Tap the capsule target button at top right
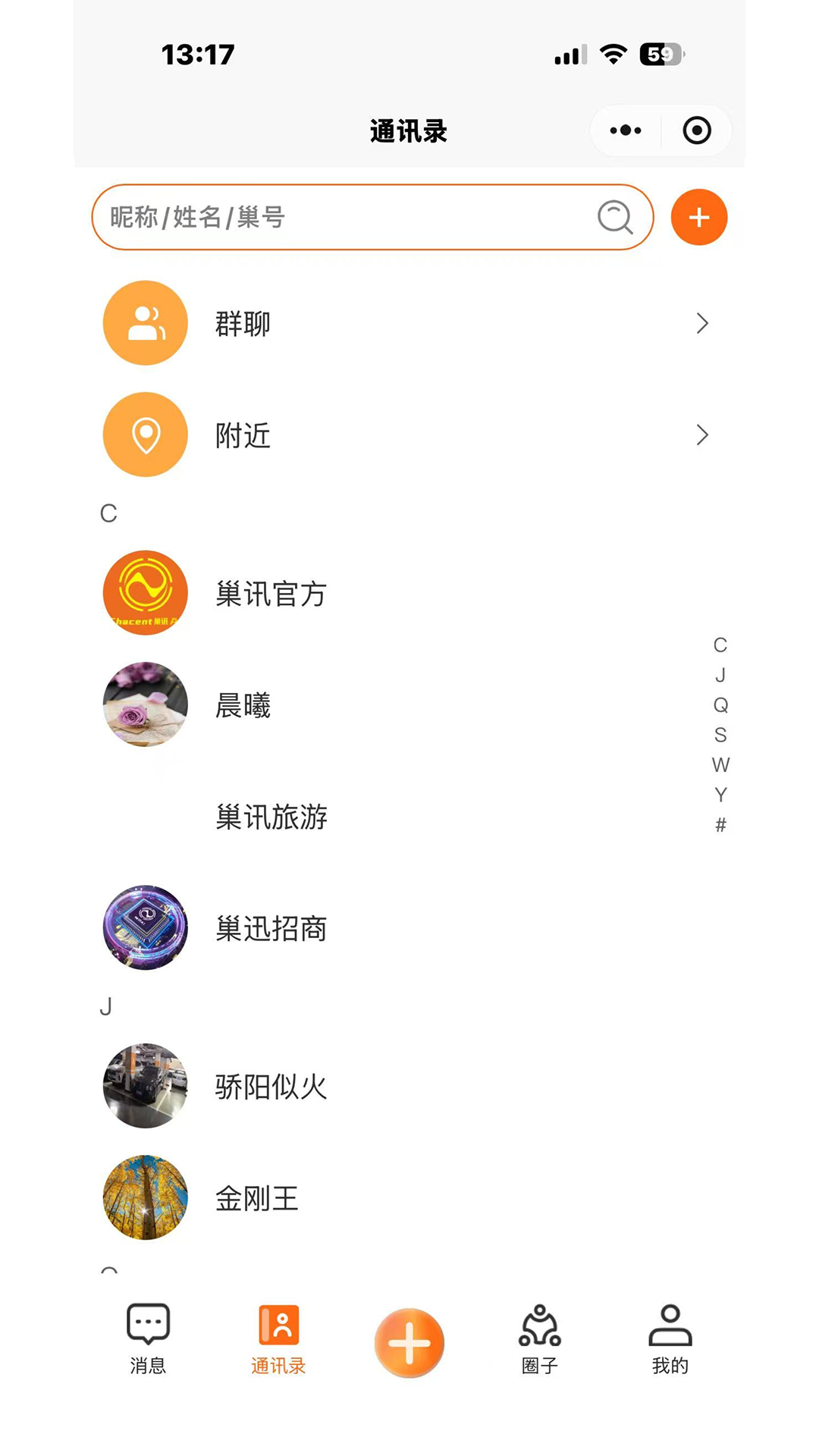The height and width of the screenshot is (1456, 819). pos(695,130)
